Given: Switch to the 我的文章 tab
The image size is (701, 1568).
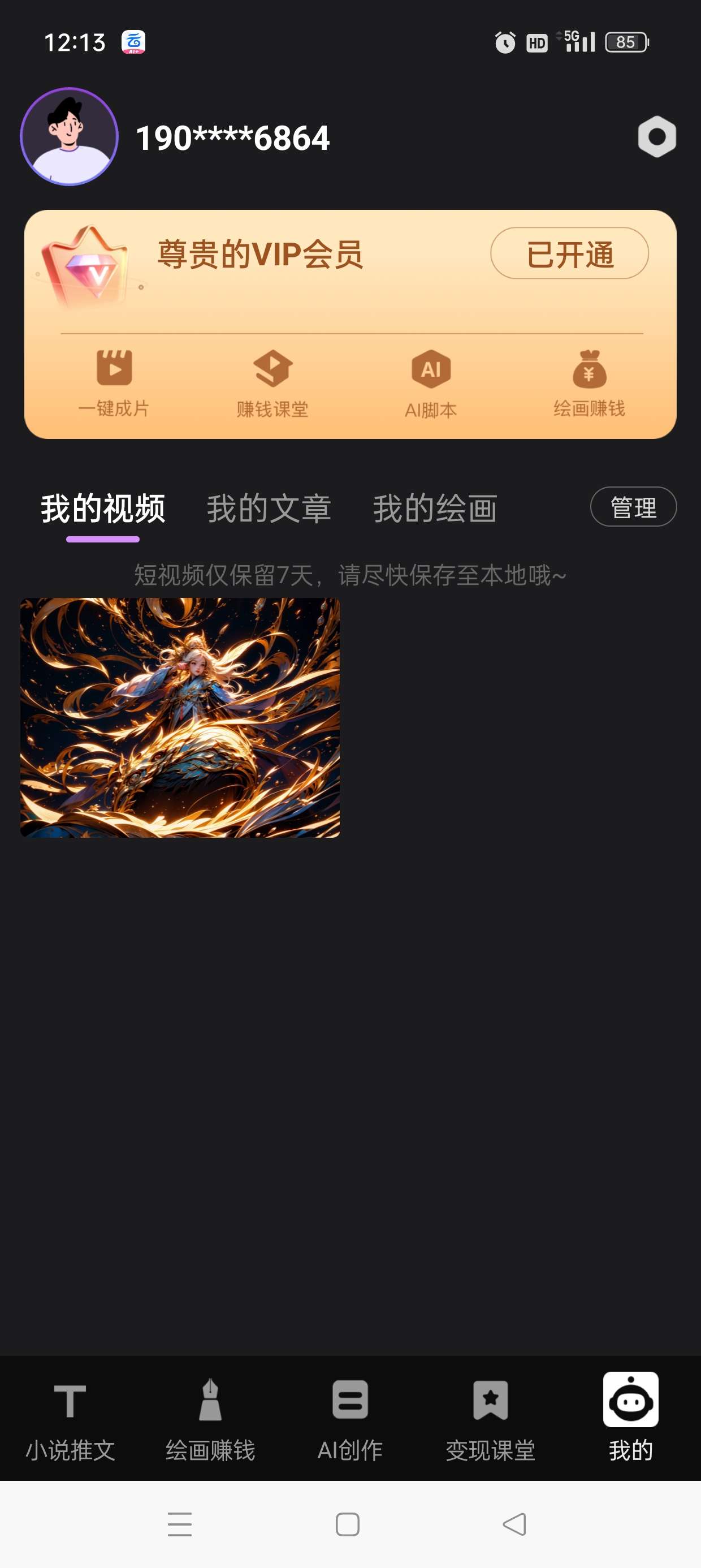Looking at the screenshot, I should point(269,510).
